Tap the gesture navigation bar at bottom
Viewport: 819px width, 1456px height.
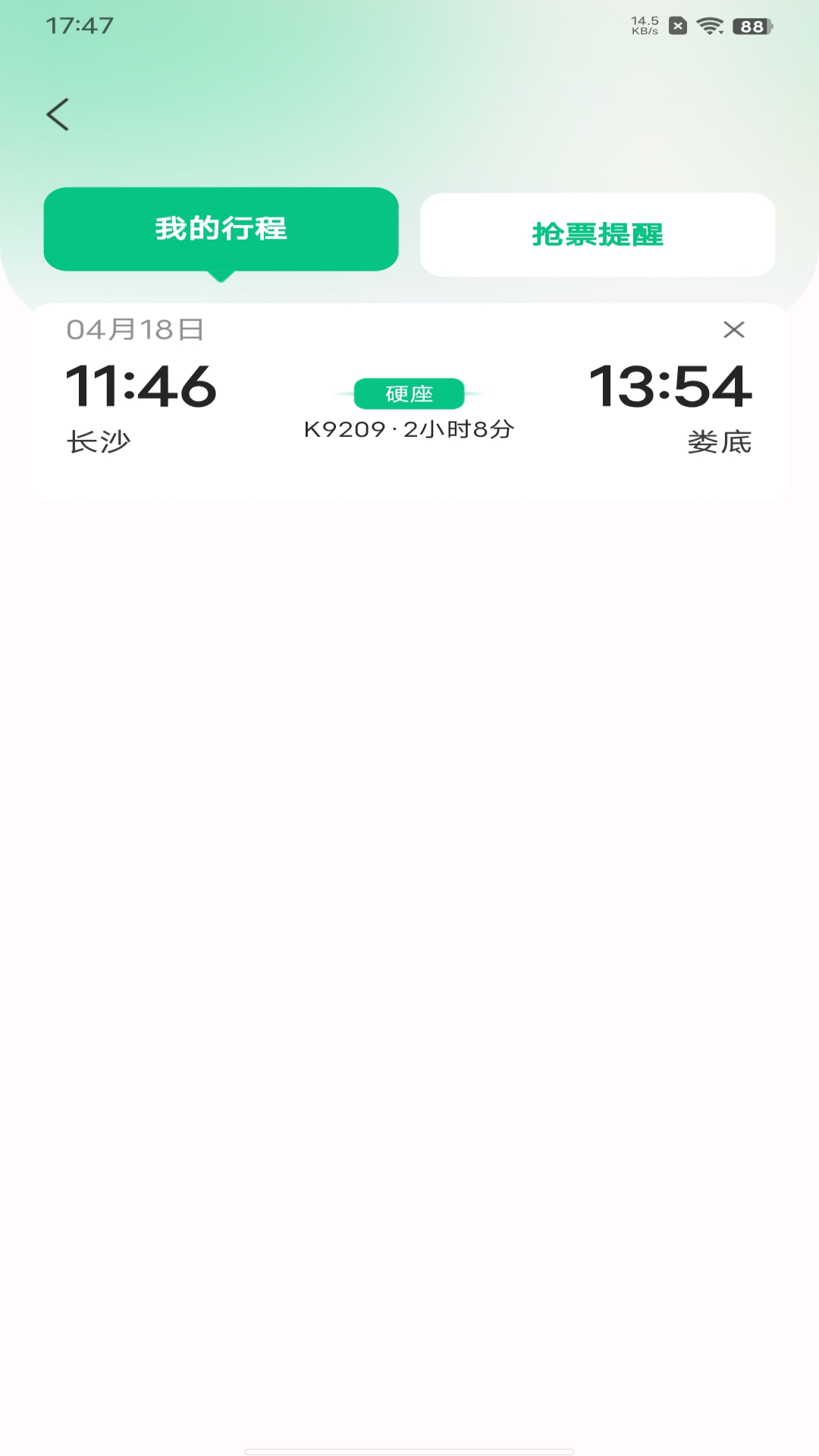pos(409,1448)
